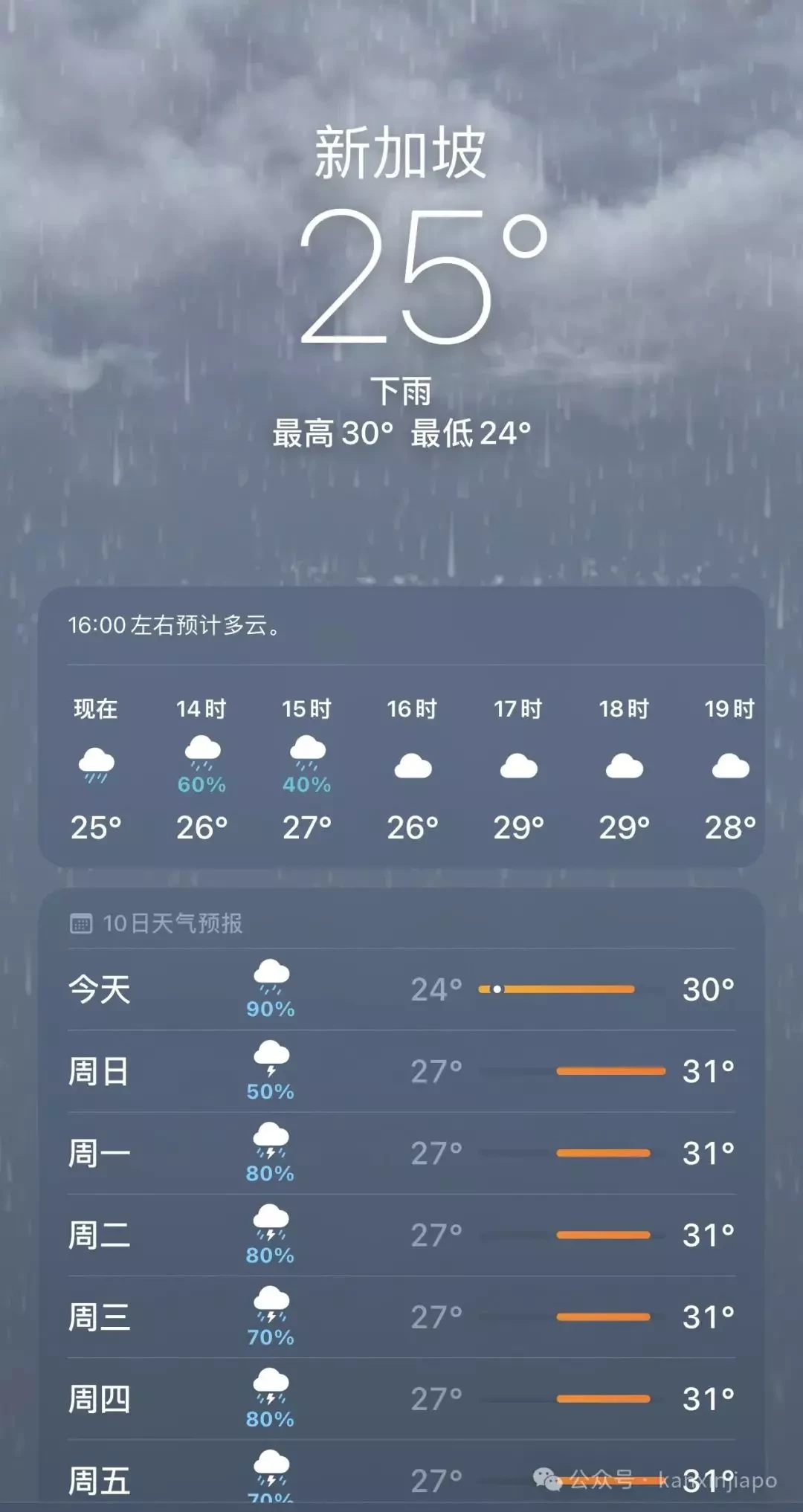
Task: View 周一 weather details
Action: pyautogui.click(x=401, y=1153)
